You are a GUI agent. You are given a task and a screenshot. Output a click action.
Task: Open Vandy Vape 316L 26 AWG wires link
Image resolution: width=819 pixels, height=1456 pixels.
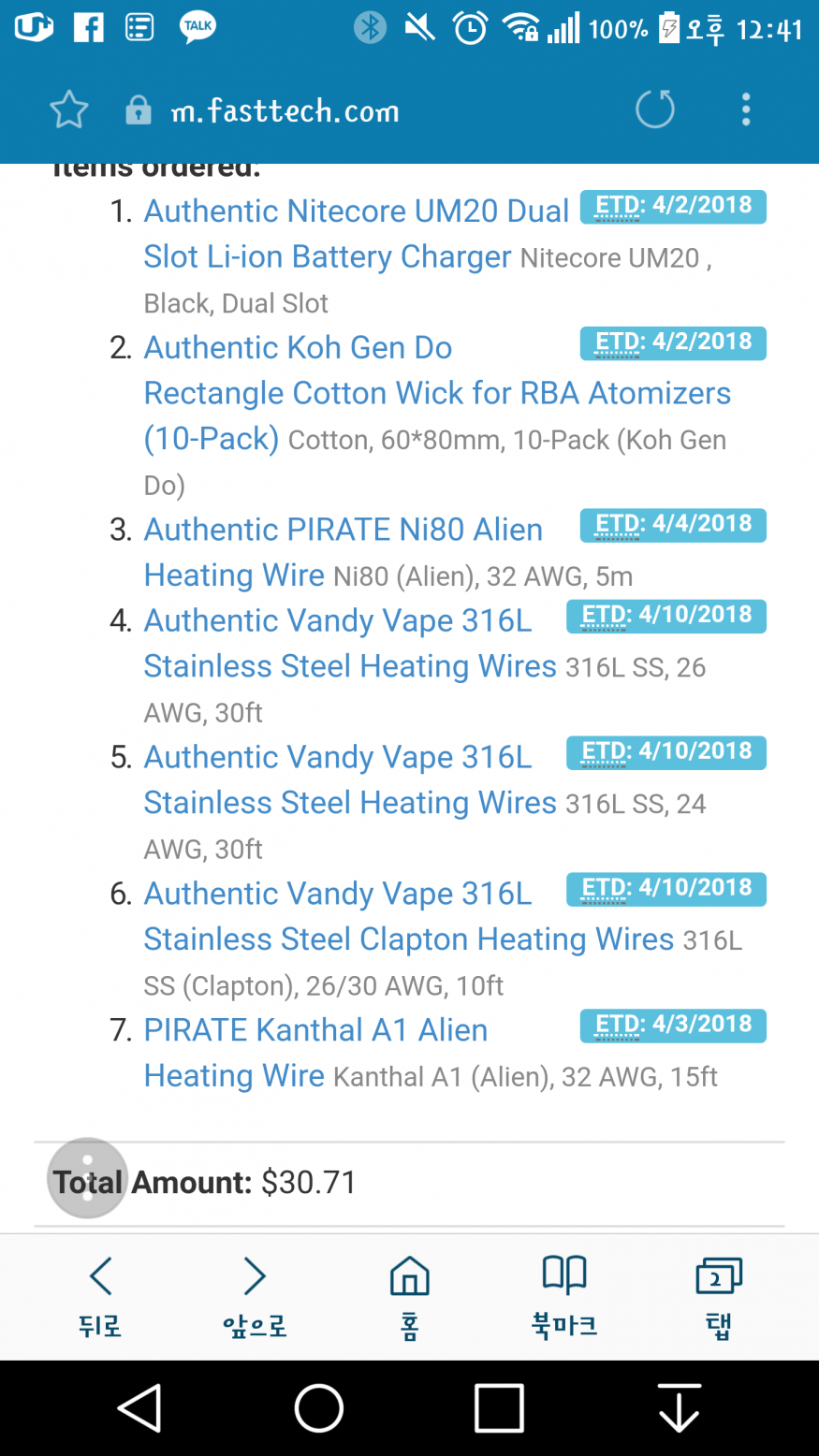click(337, 620)
